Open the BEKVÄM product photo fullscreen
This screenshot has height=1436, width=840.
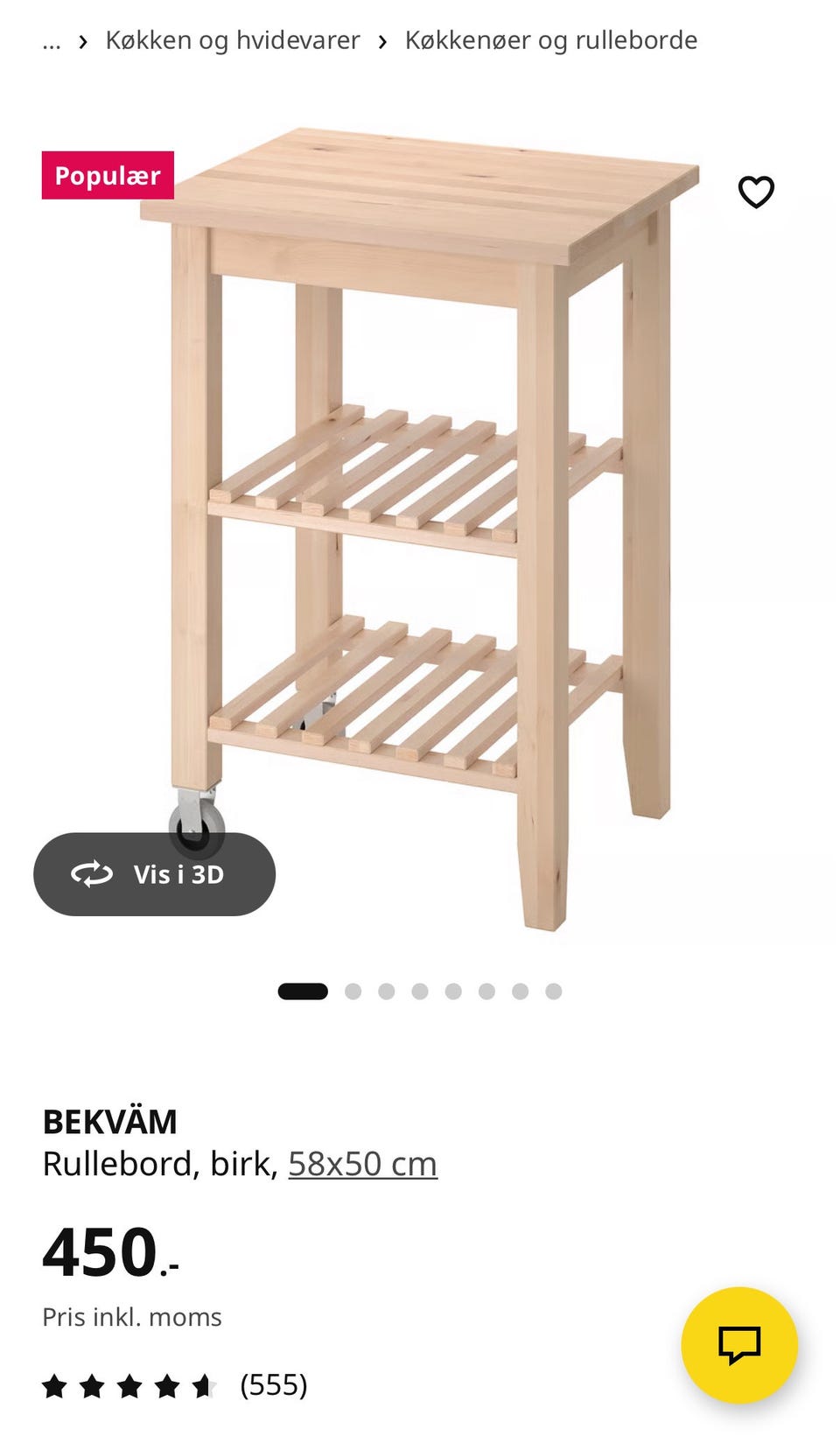pos(420,529)
